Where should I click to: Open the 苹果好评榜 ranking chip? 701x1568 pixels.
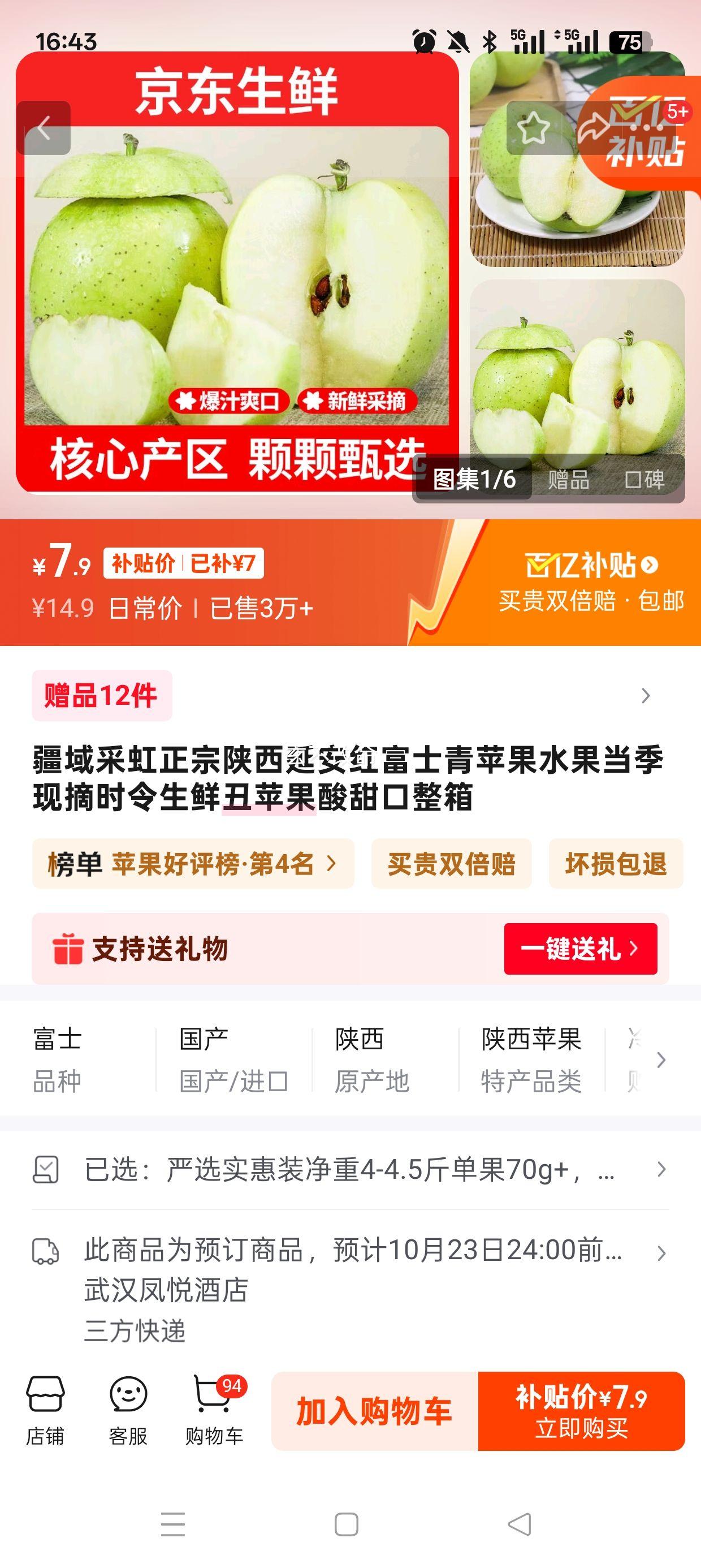coord(193,864)
